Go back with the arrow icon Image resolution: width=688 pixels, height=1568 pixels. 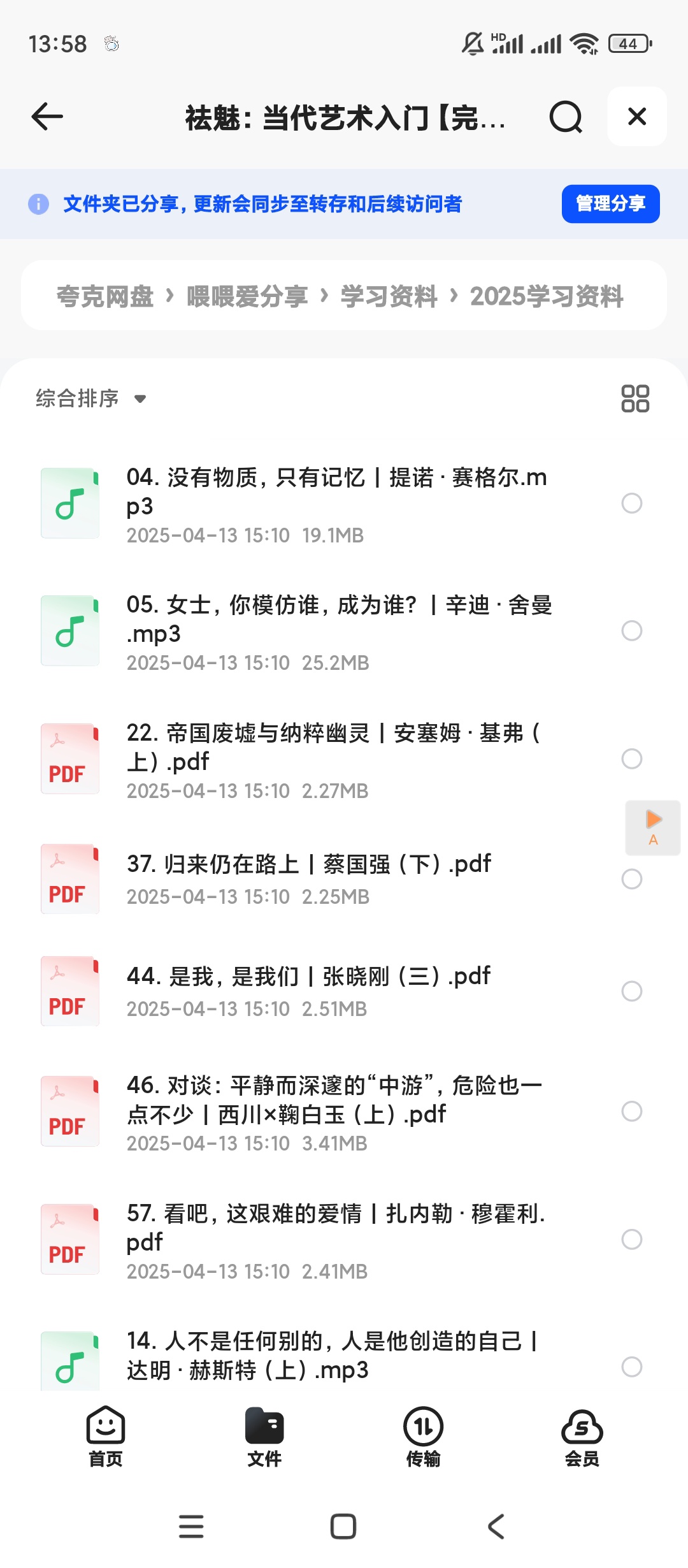pyautogui.click(x=45, y=117)
